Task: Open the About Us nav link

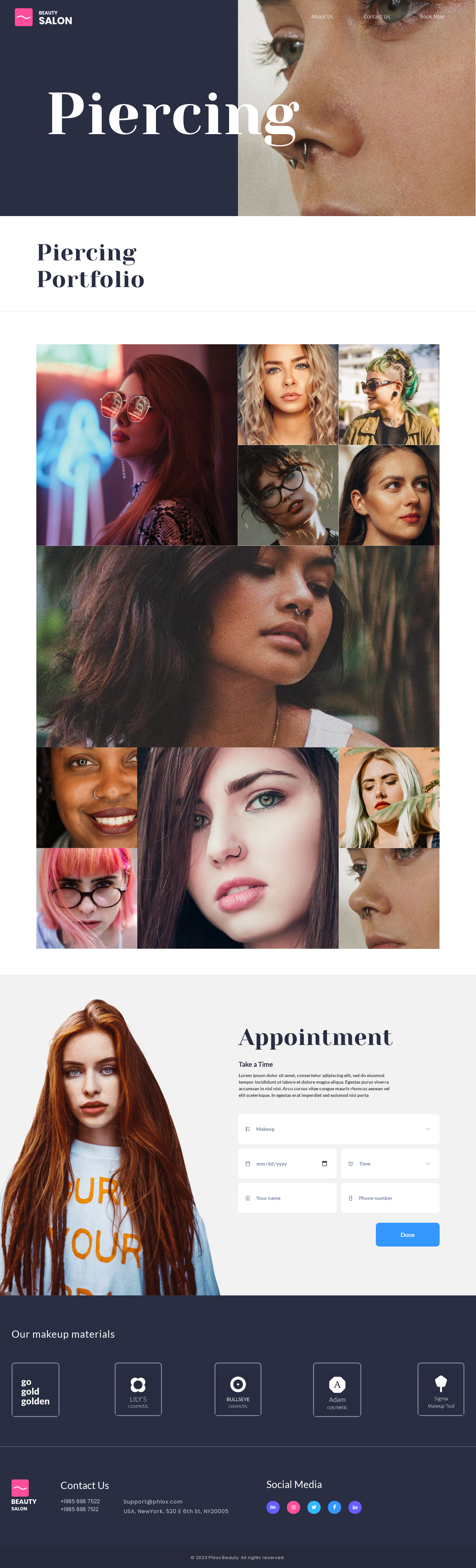Action: point(322,17)
